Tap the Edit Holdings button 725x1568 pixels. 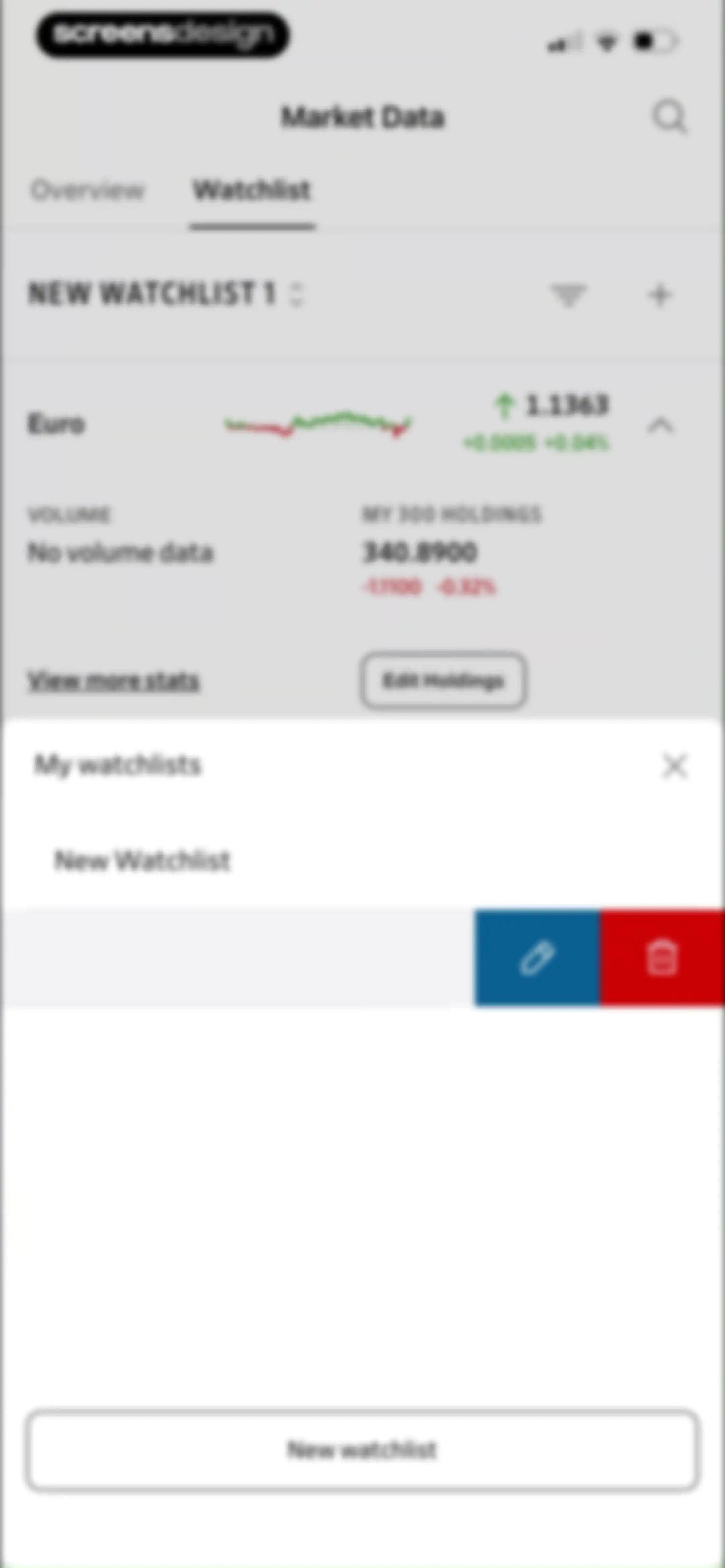tap(444, 681)
